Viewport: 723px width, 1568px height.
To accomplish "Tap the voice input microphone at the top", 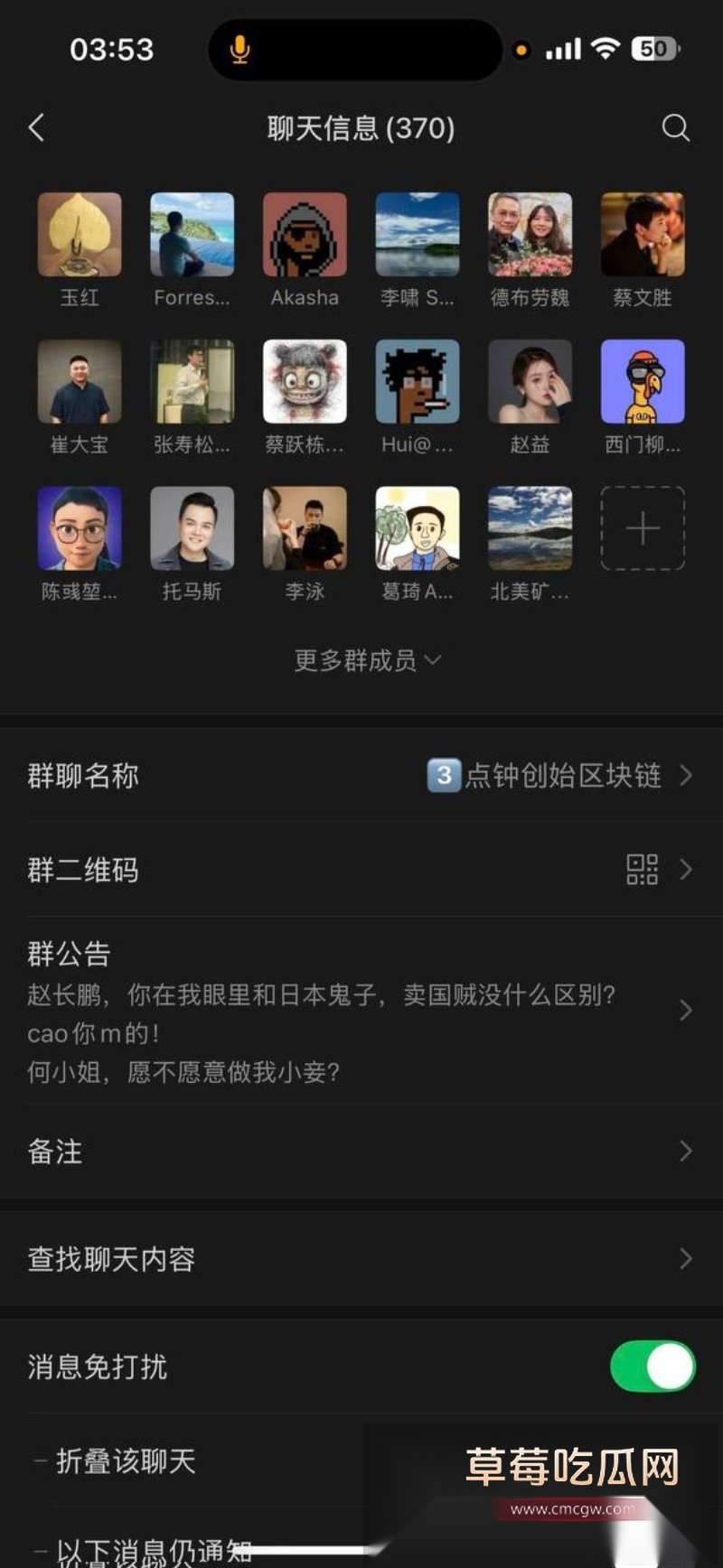I will 237,50.
